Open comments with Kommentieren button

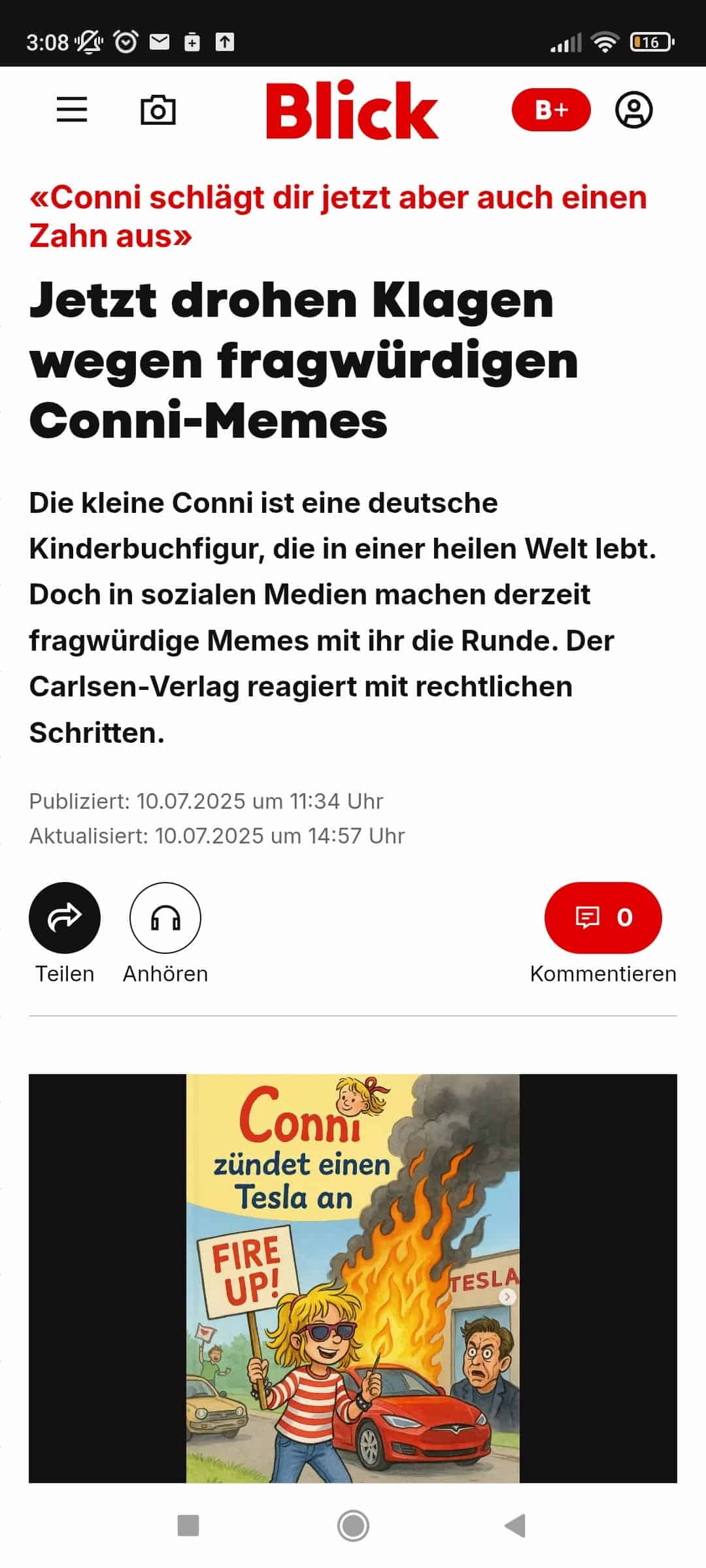(x=603, y=918)
